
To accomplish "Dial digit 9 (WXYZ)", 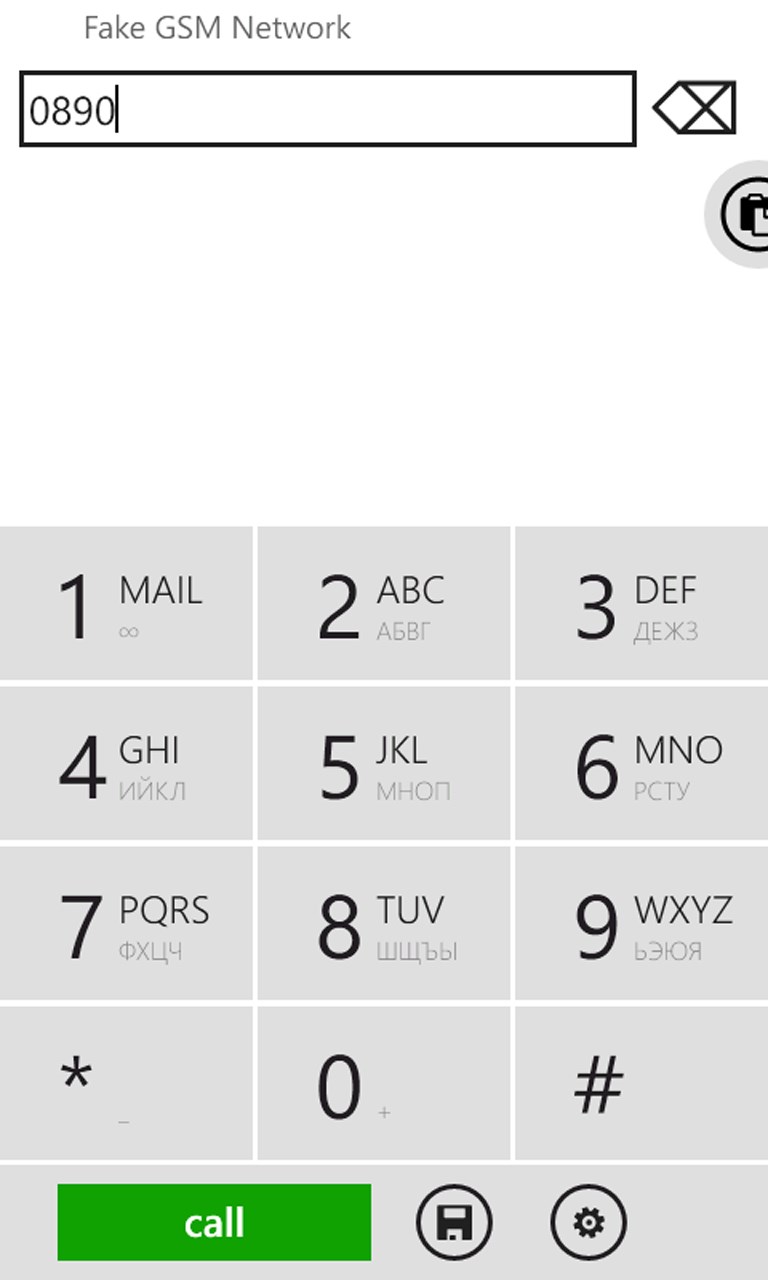I will (641, 925).
